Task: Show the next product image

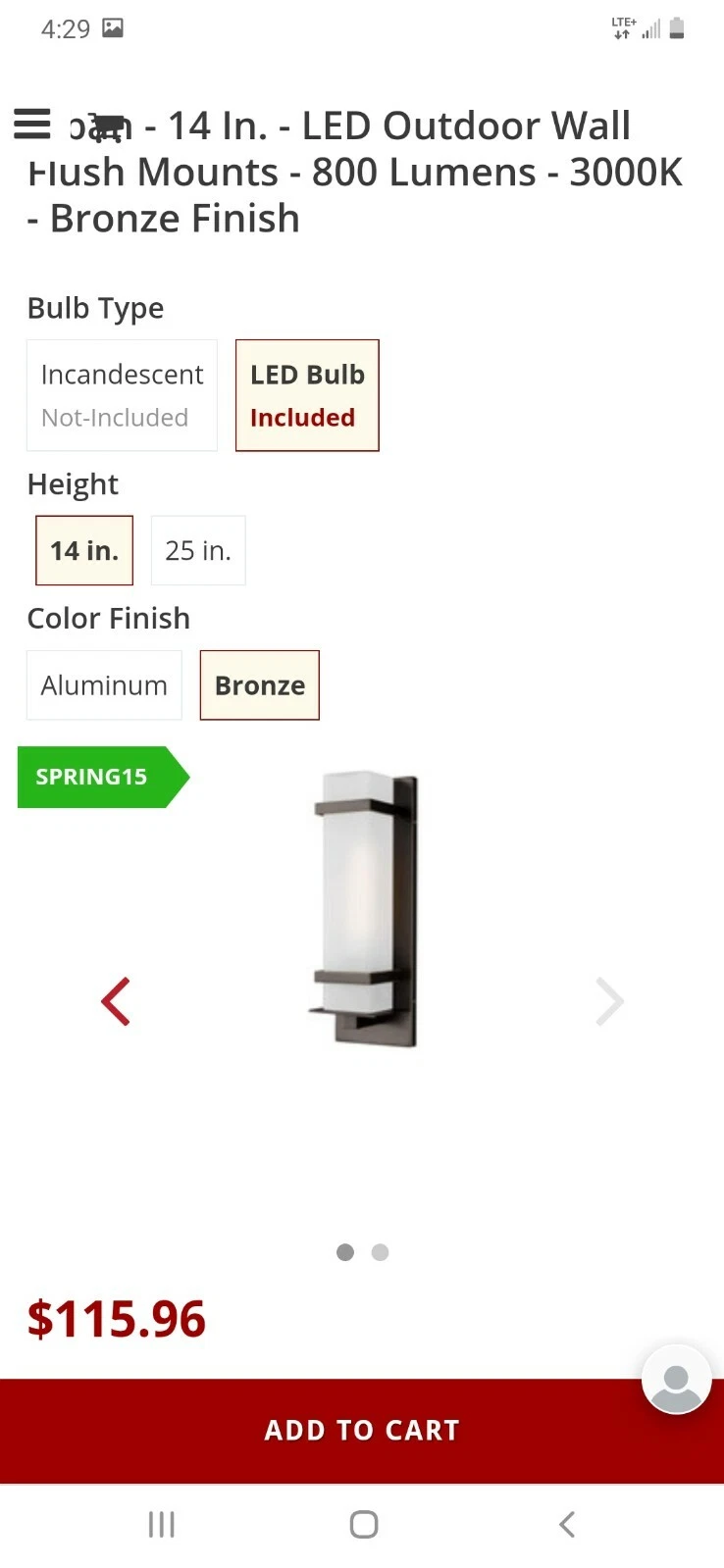Action: (609, 1001)
